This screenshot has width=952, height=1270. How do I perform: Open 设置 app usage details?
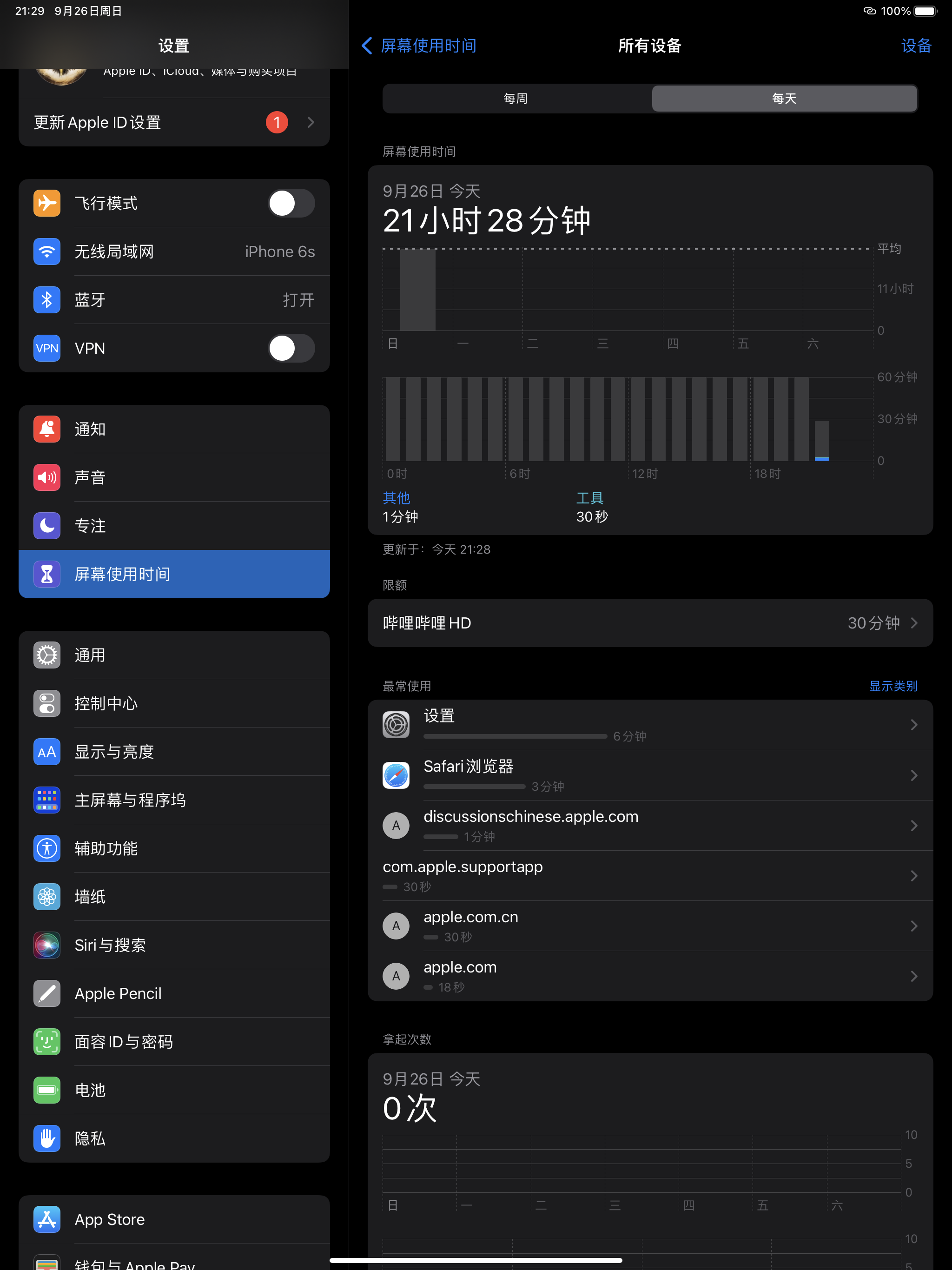(x=649, y=725)
